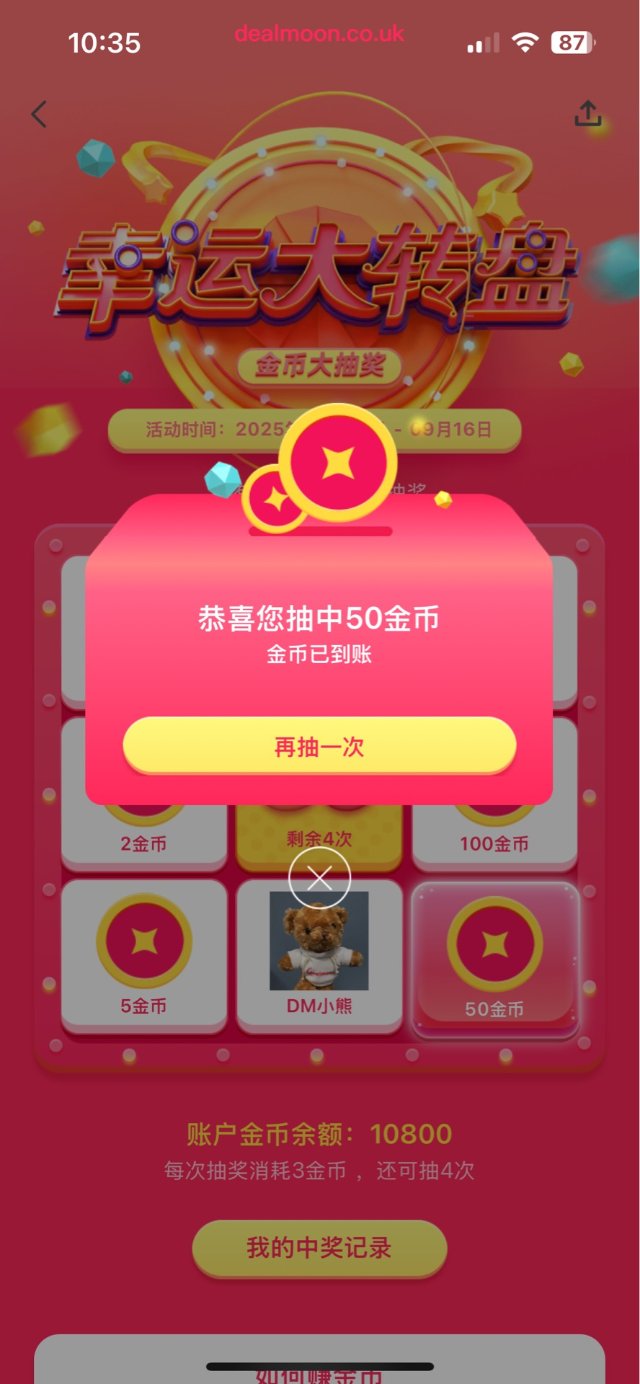Share this lucky wheel page
This screenshot has width=640, height=1384.
pos(588,113)
